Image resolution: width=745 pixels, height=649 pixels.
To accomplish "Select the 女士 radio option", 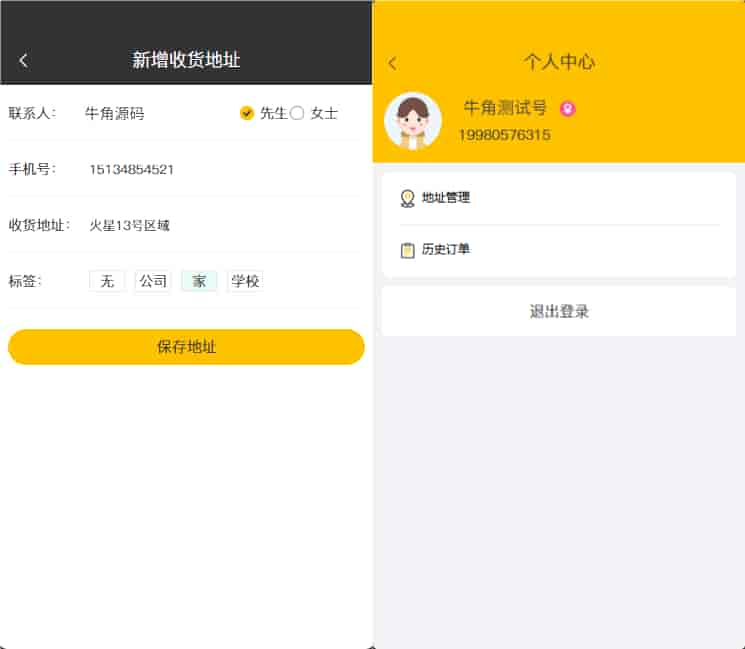I will pyautogui.click(x=297, y=113).
